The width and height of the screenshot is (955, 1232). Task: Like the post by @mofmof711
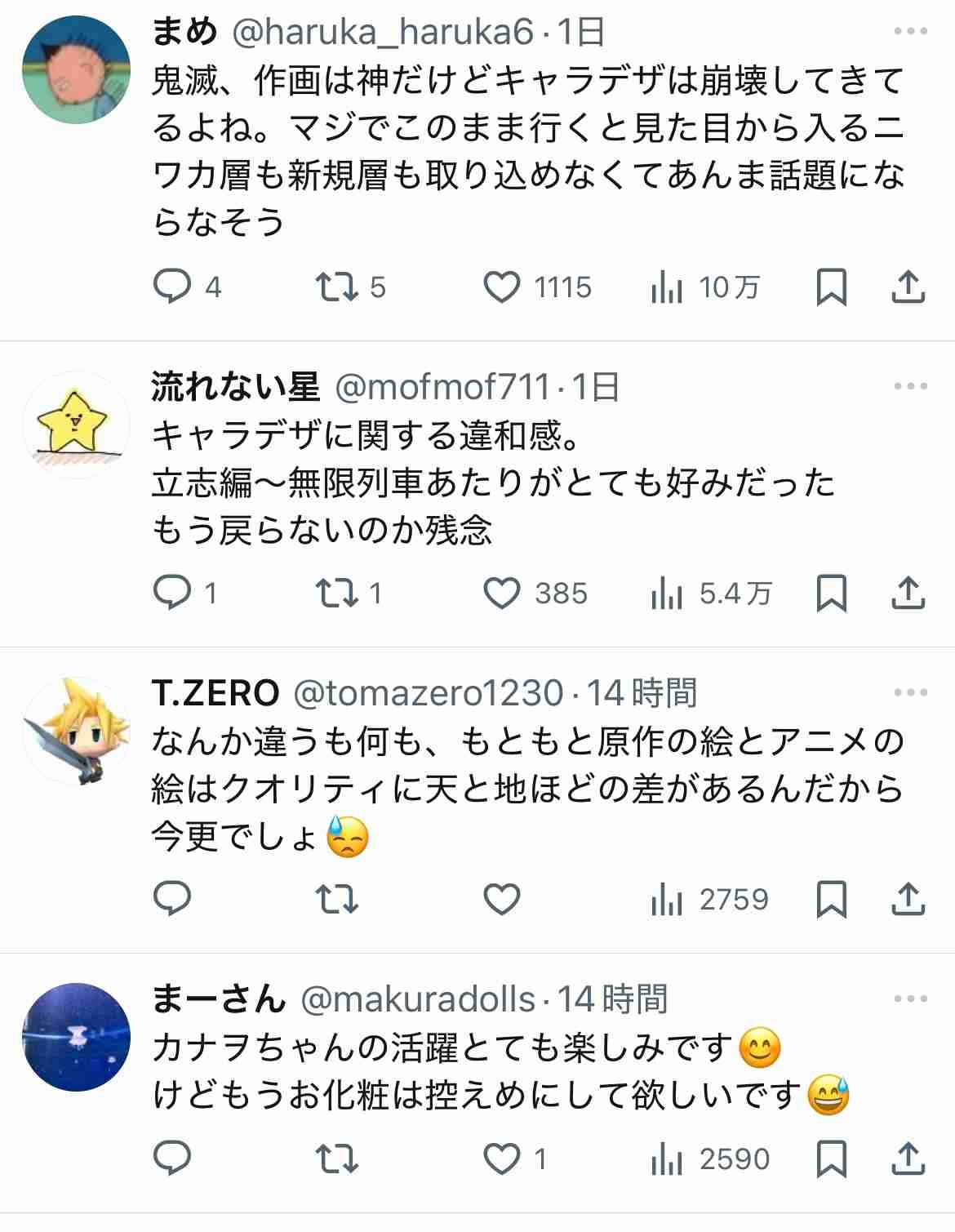point(502,594)
